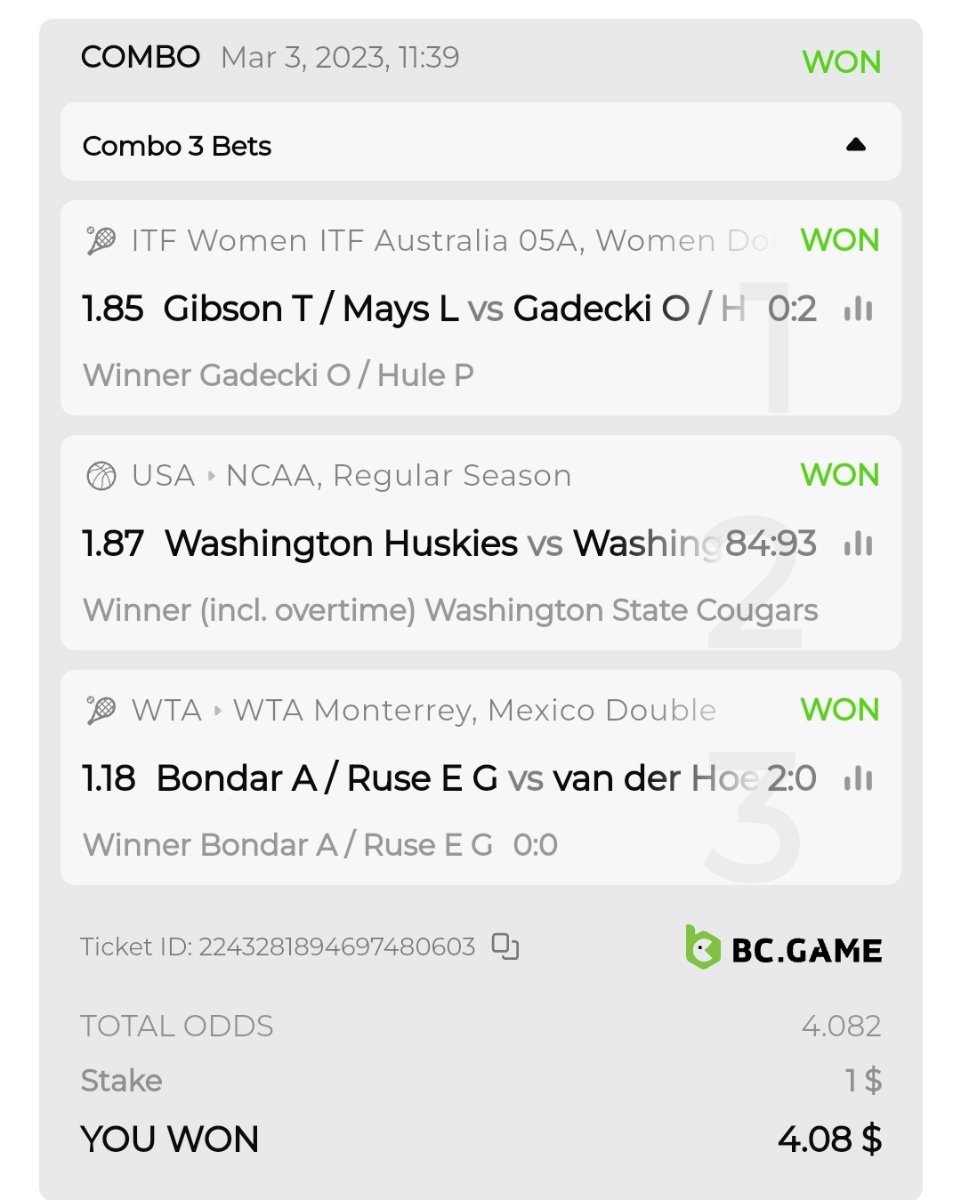Open stats for the Washington Huskies game
Viewport: 953px width, 1200px height.
click(858, 544)
